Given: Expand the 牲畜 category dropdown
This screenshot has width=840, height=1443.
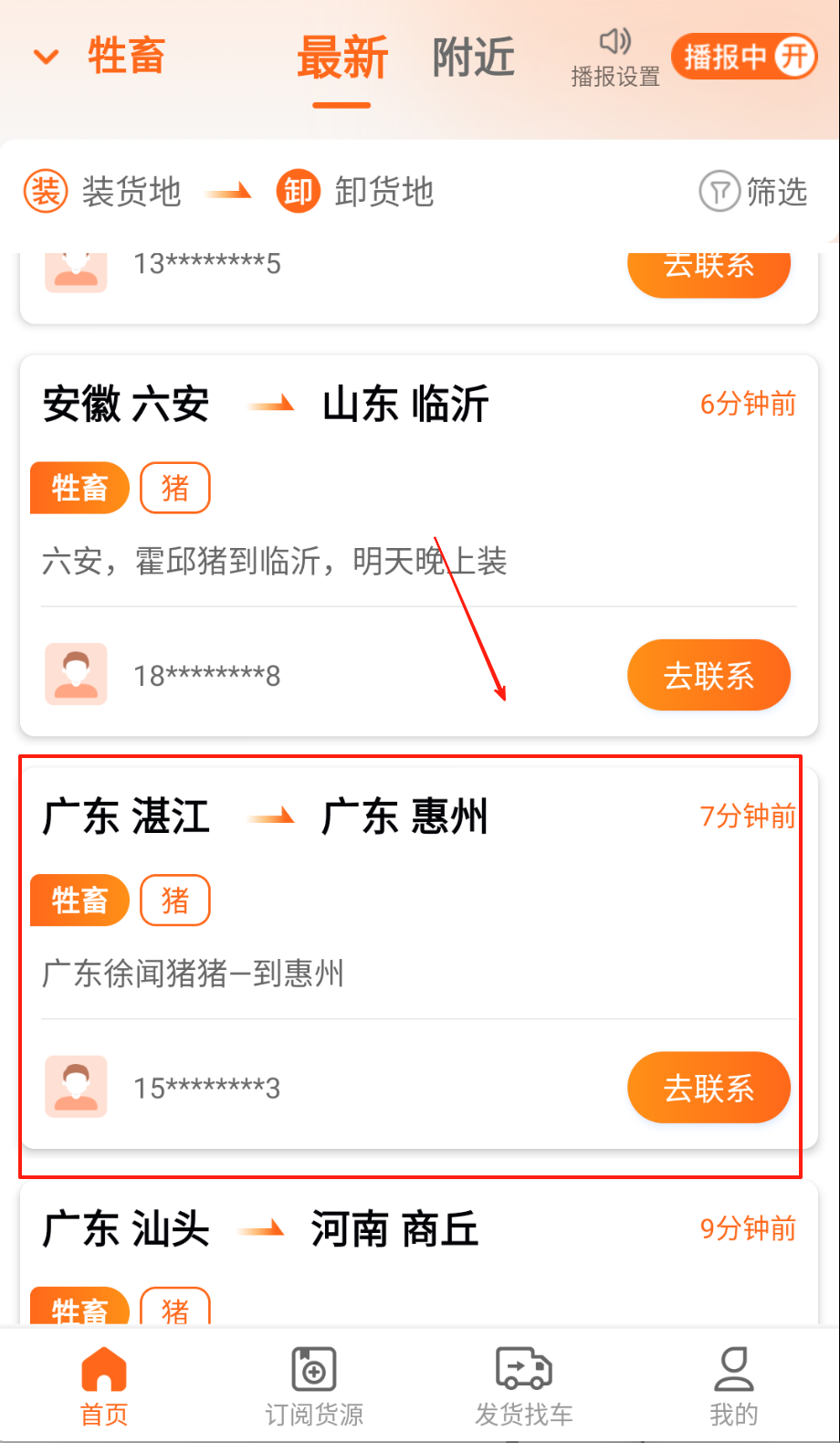Looking at the screenshot, I should pos(99,57).
